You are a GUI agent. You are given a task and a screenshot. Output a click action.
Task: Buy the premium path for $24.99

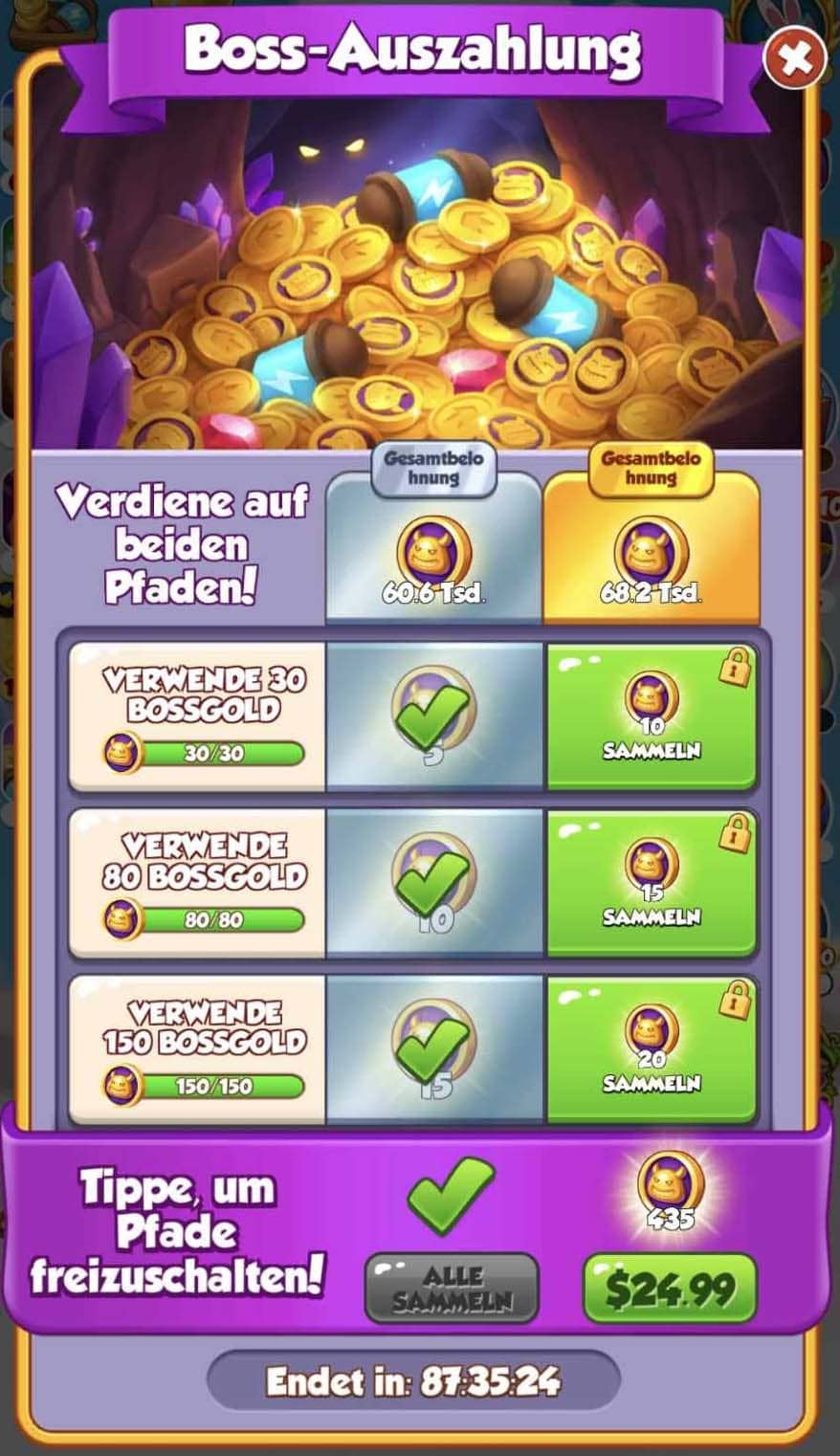coord(670,1289)
